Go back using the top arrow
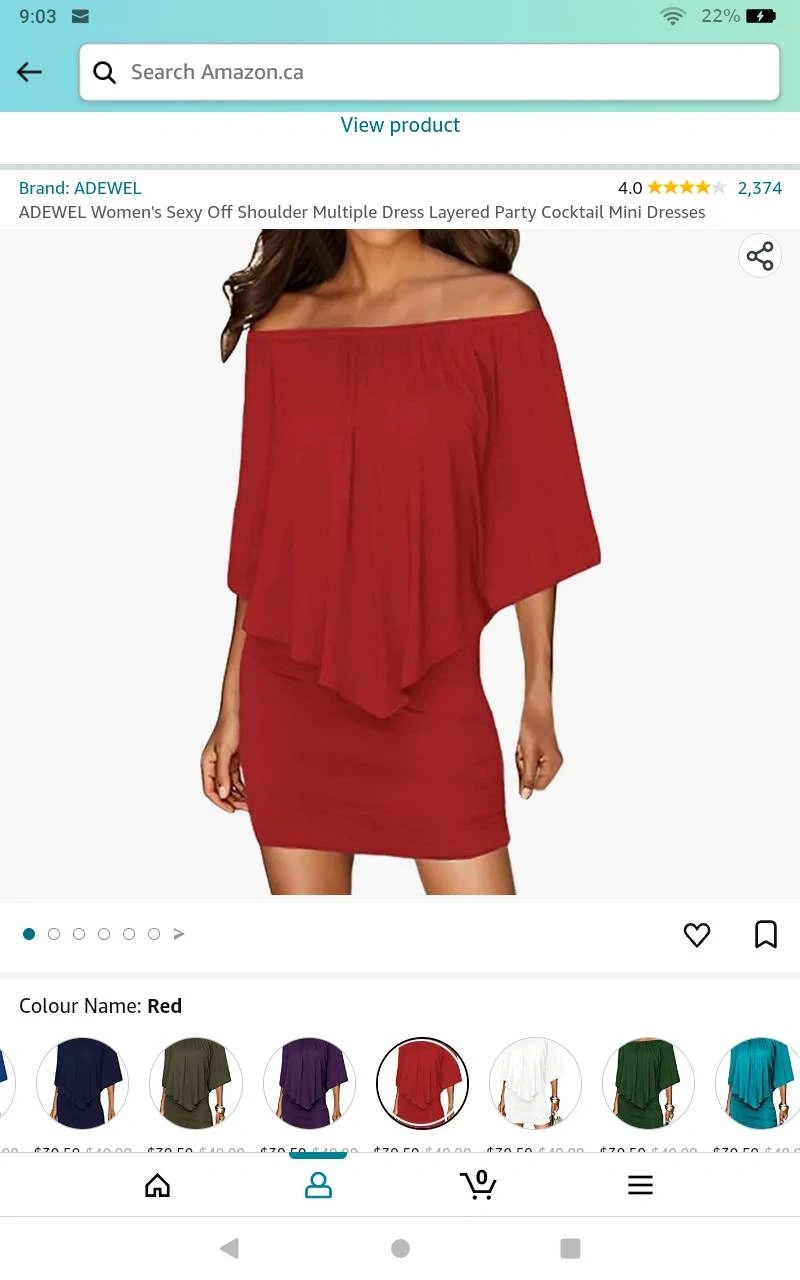This screenshot has height=1280, width=800. [x=29, y=72]
